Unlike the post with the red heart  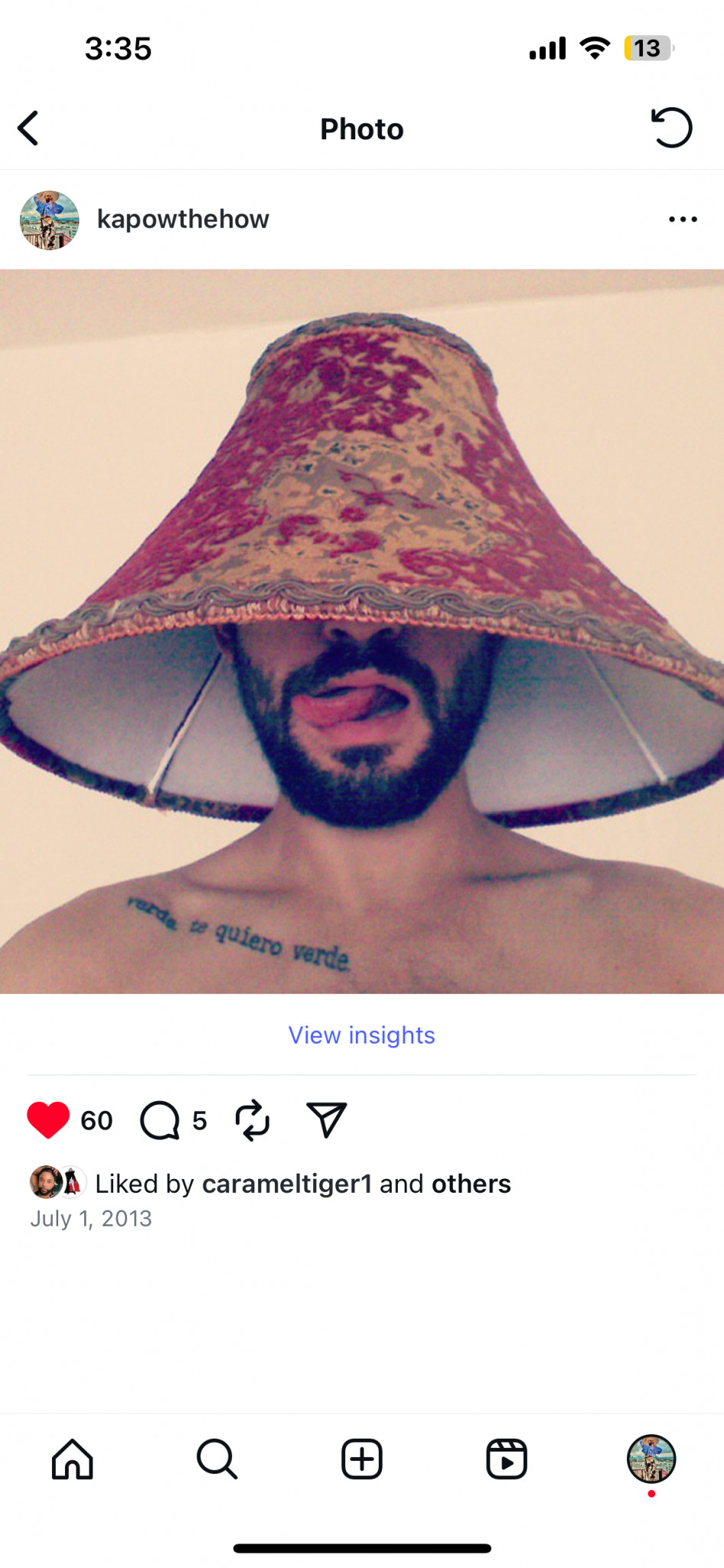click(48, 1120)
